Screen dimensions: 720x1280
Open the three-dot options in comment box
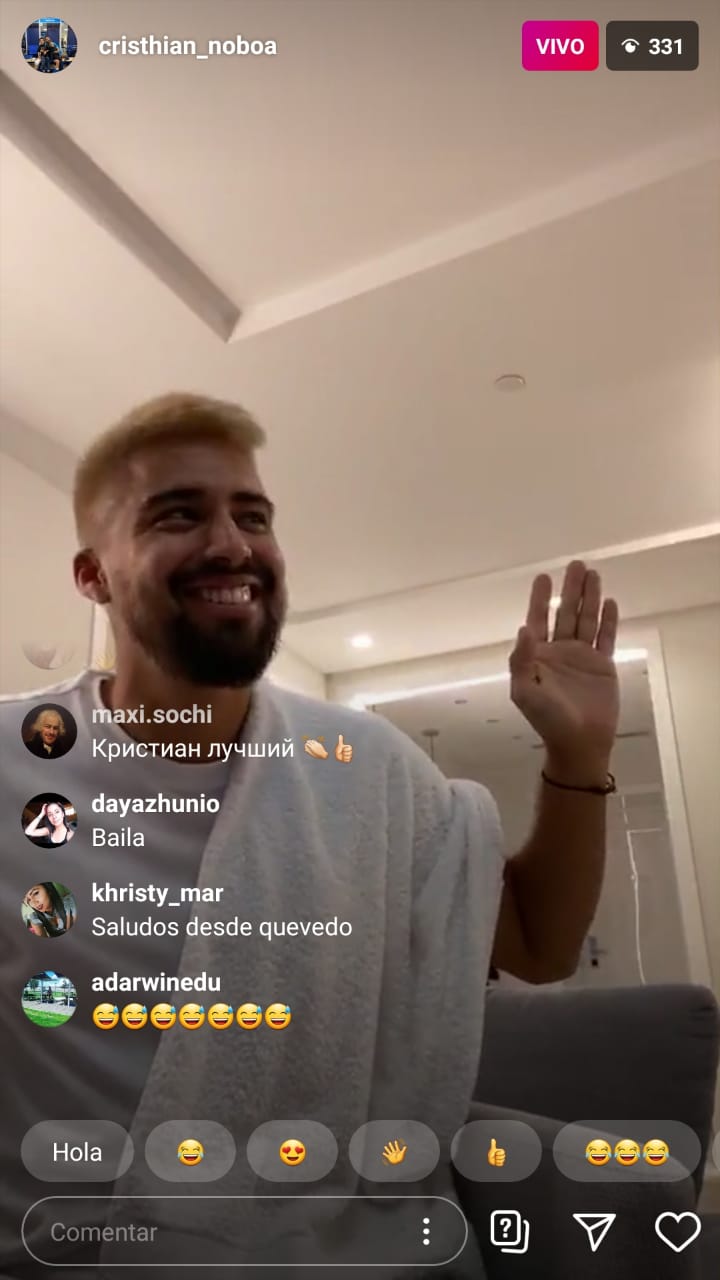pyautogui.click(x=426, y=1232)
